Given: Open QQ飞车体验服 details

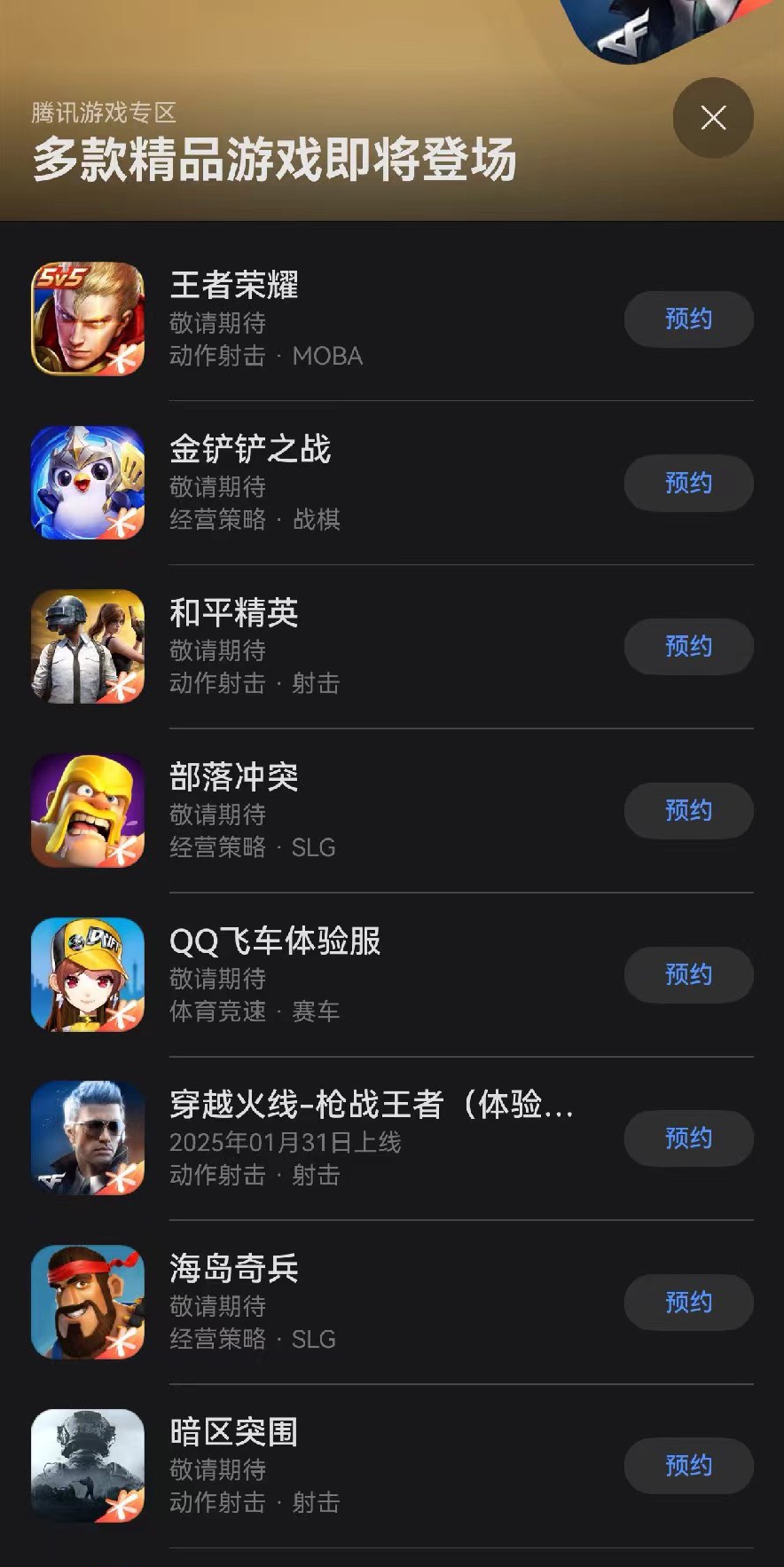Looking at the screenshot, I should [275, 941].
